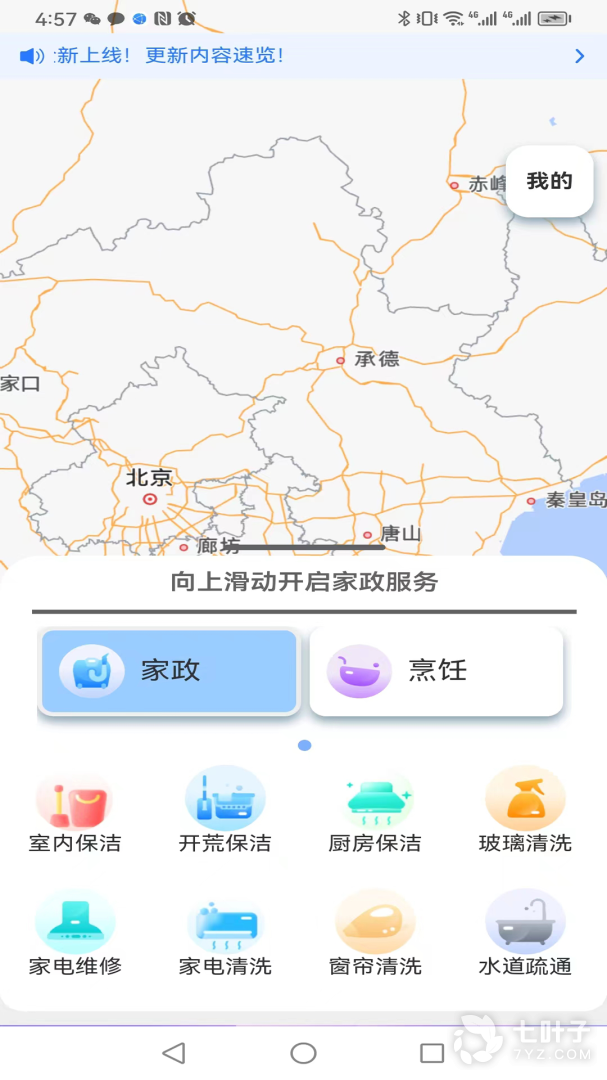Open 厨房保洁 cleaning service
Viewport: 607px width, 1080px height.
pos(375,811)
